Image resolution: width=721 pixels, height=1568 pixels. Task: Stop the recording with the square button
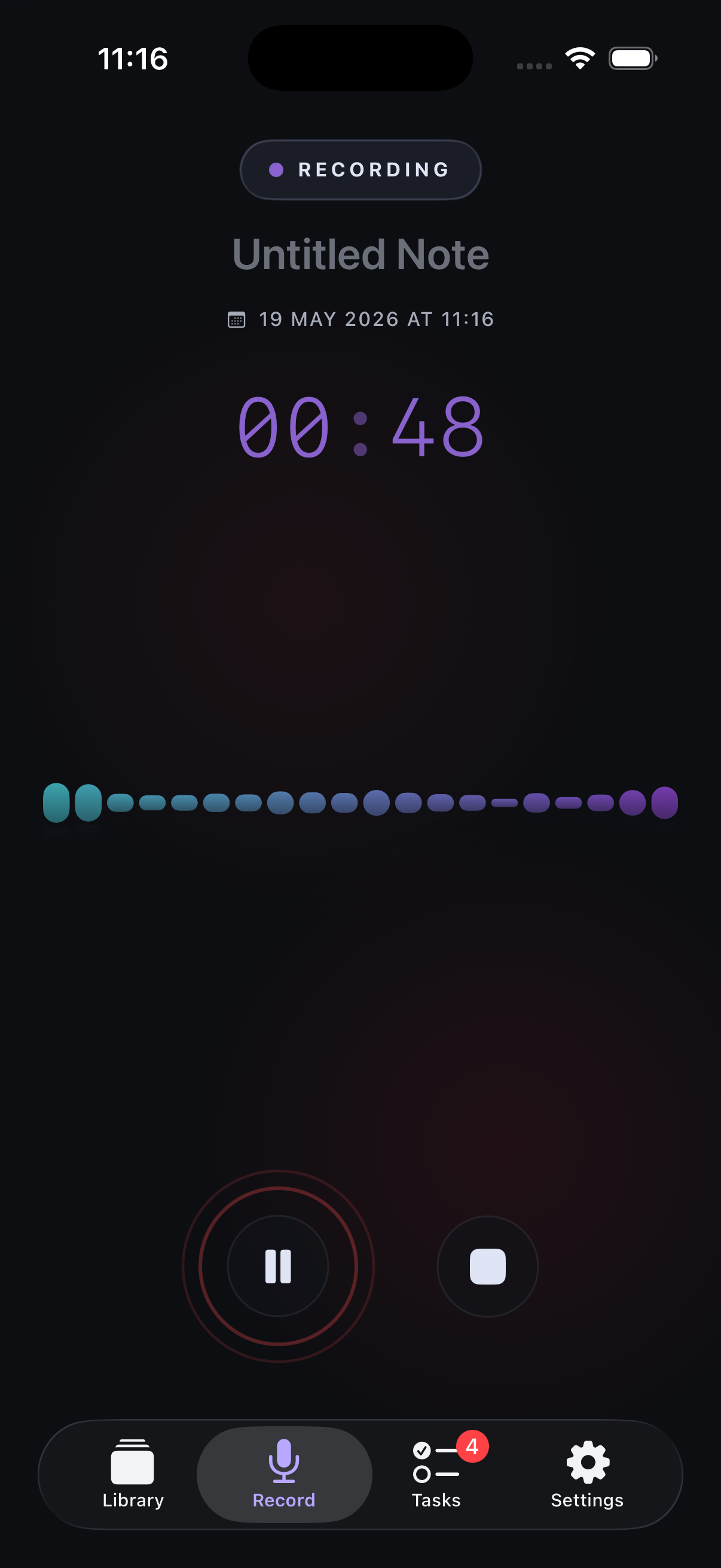point(487,1266)
